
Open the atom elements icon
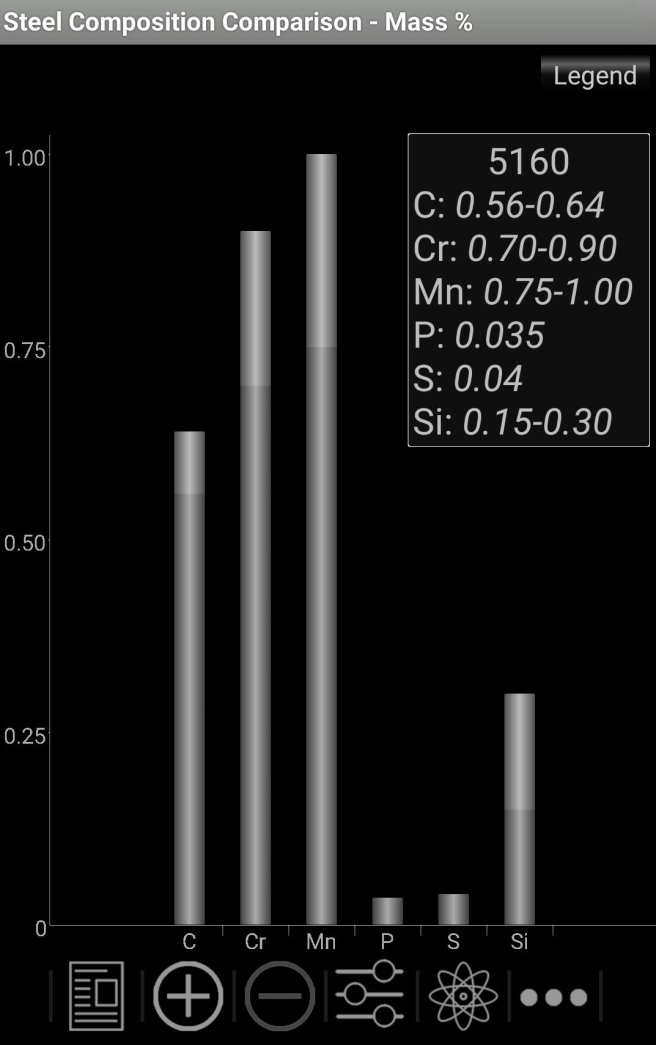[462, 996]
